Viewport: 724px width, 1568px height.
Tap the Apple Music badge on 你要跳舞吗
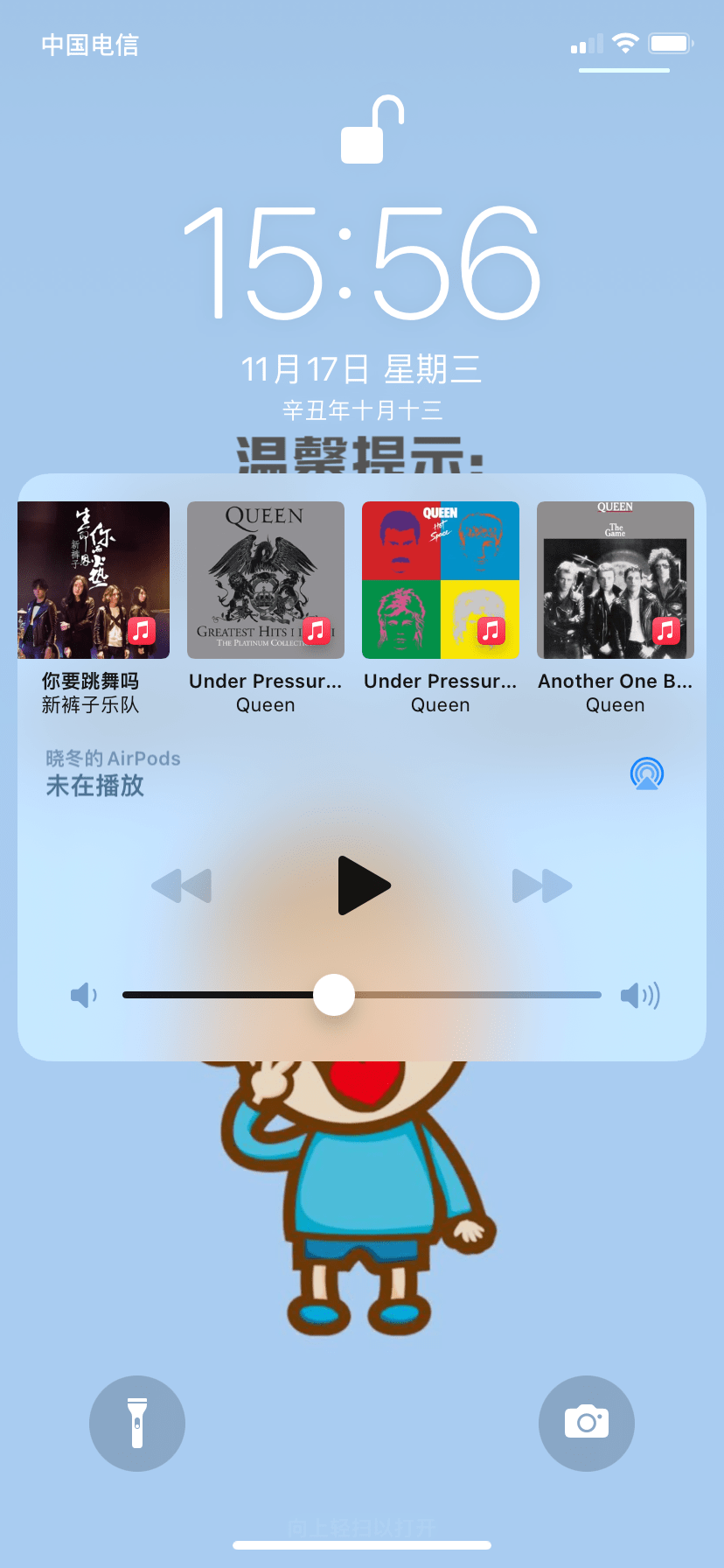coord(143,630)
